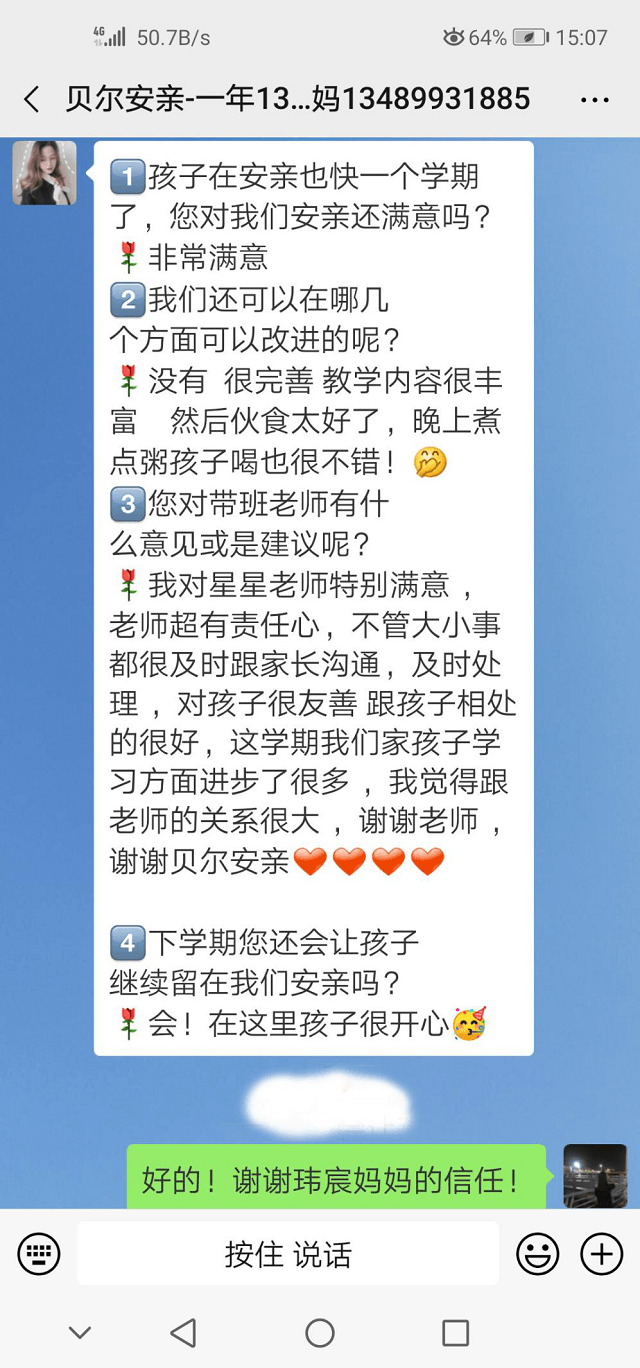
Task: Switch to keyboard text input
Action: (39, 1253)
